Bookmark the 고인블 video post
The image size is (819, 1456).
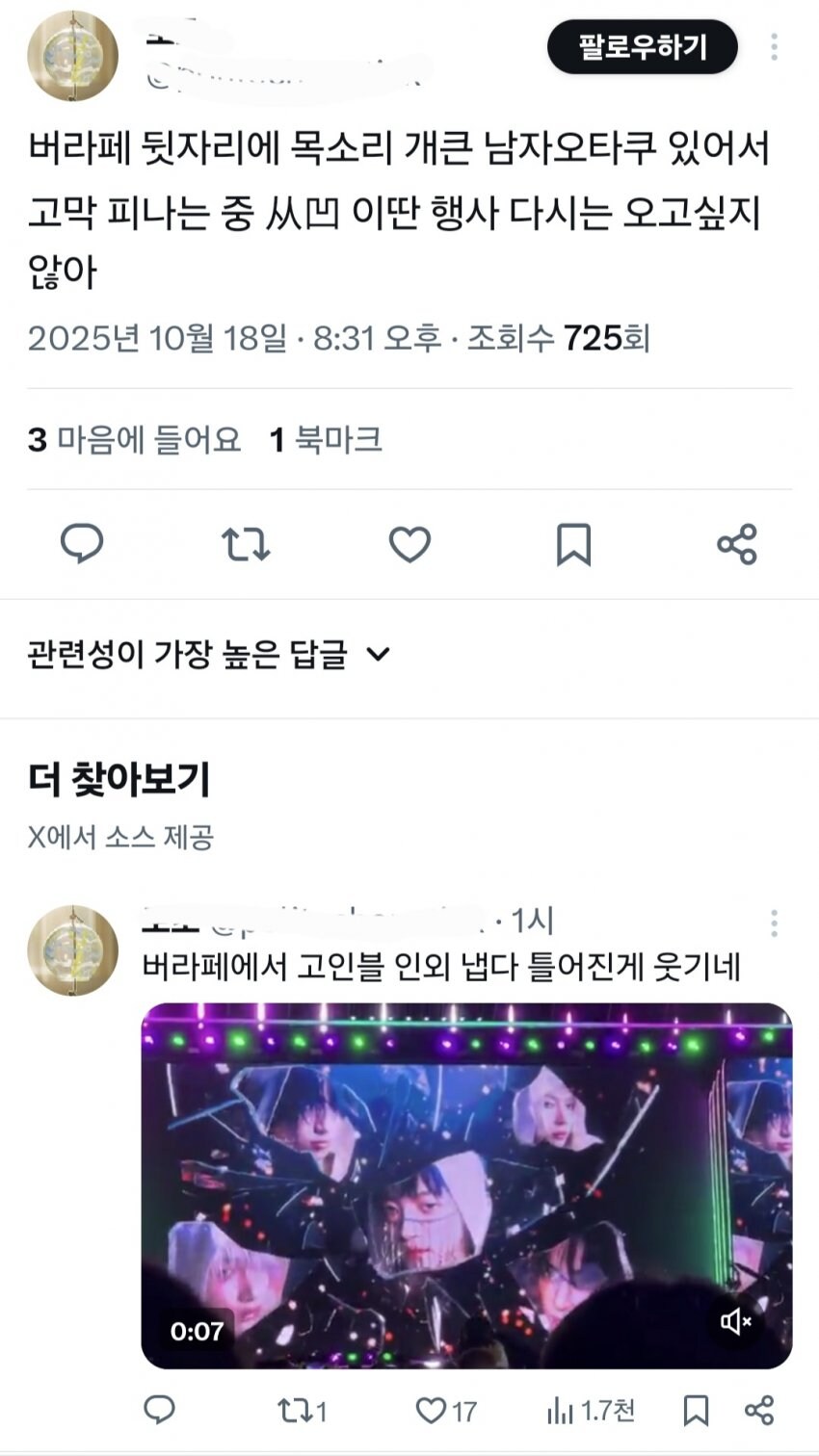[x=696, y=1411]
